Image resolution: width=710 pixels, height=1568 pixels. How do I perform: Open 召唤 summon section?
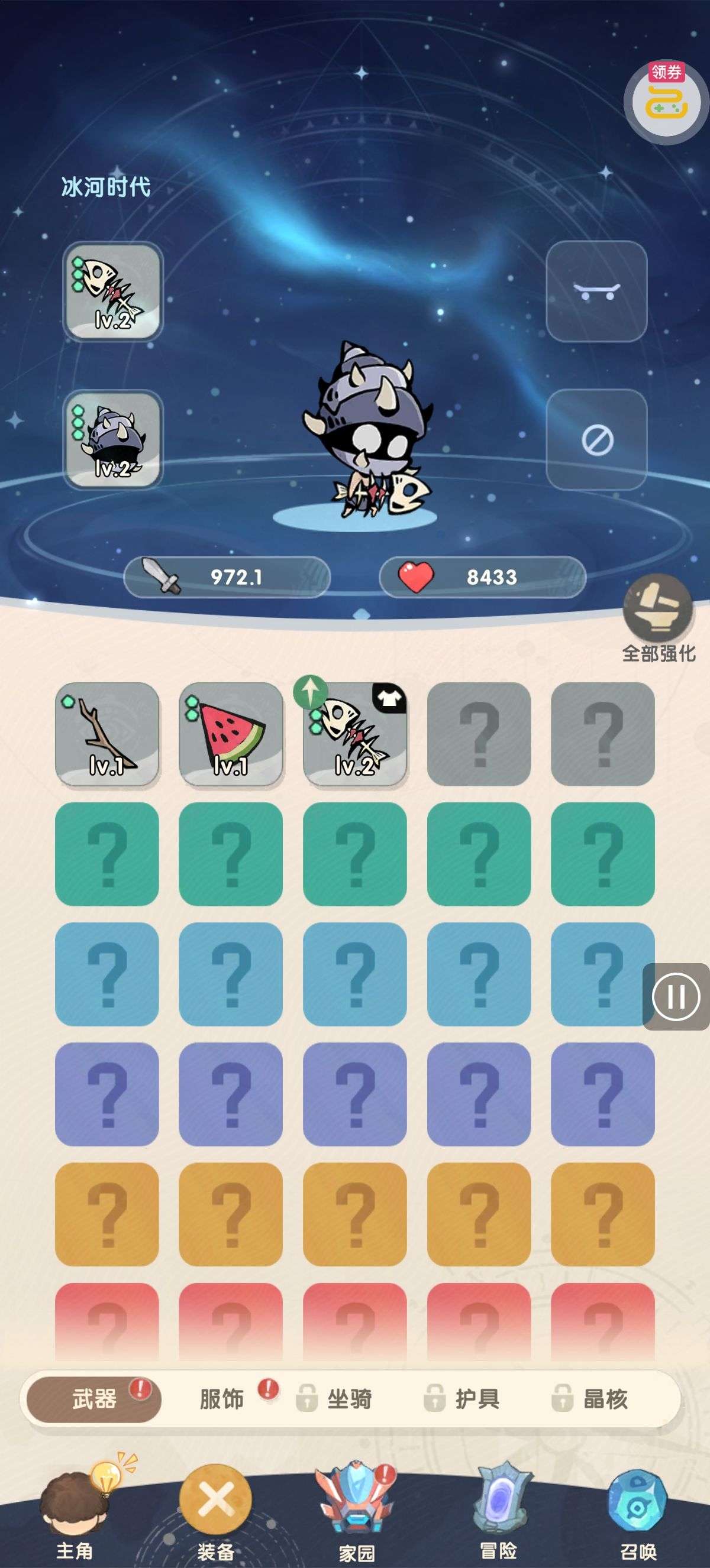pos(638,1514)
